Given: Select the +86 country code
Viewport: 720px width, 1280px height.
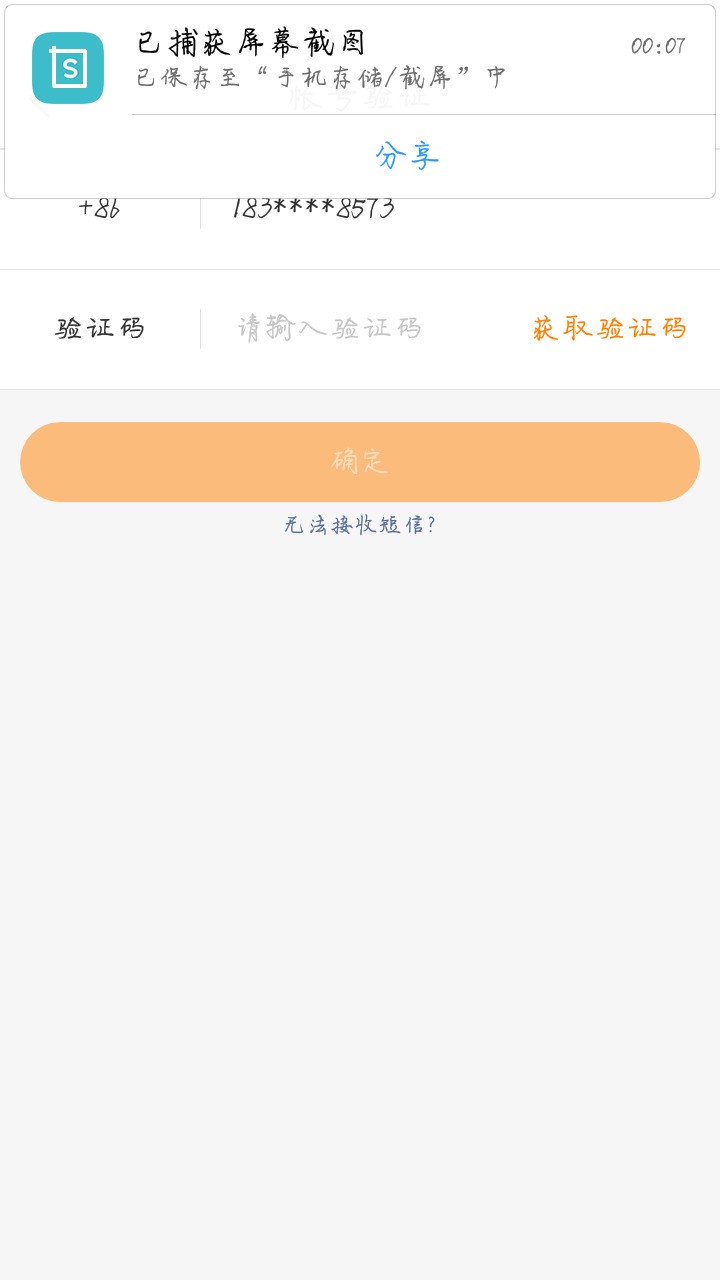Looking at the screenshot, I should [x=96, y=207].
